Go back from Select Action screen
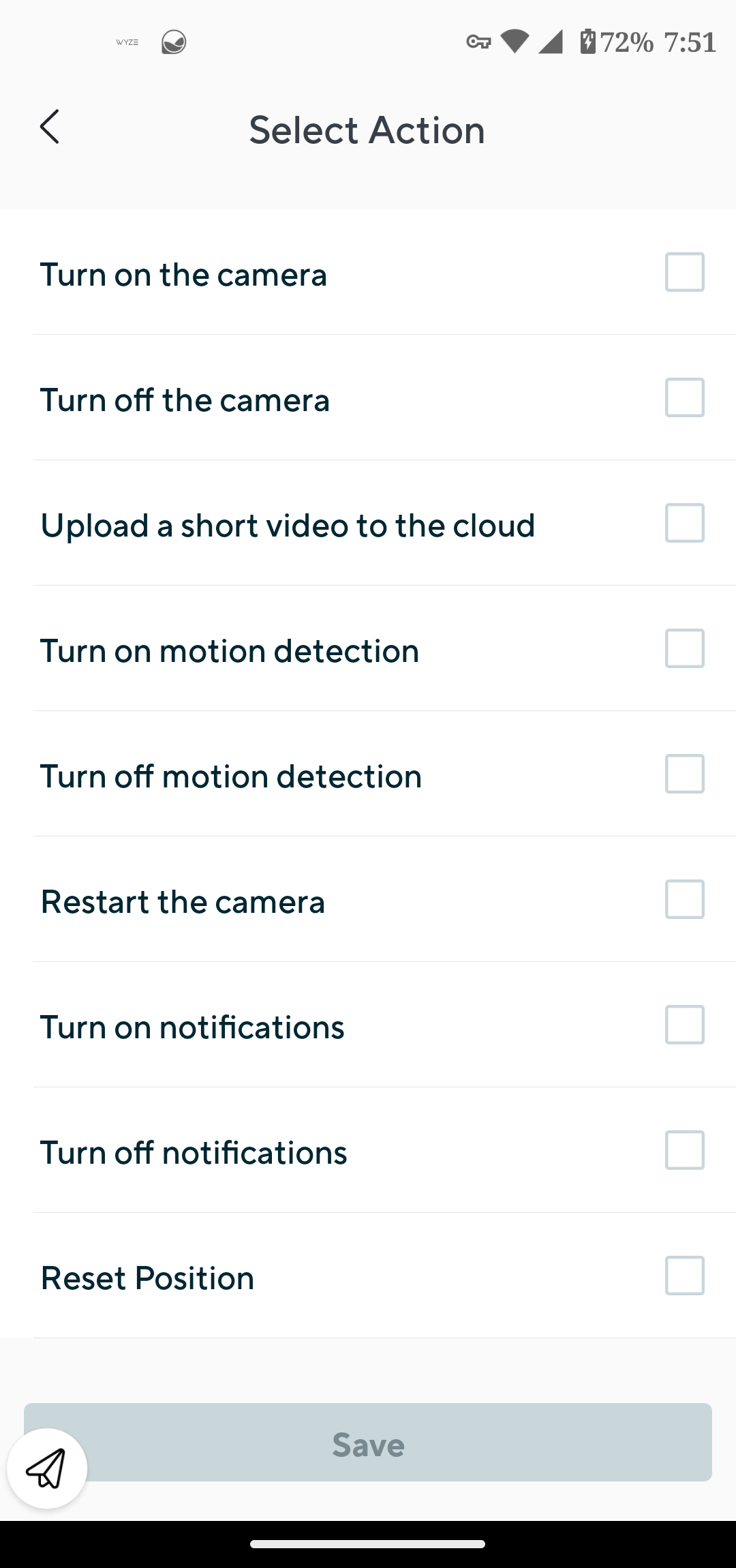This screenshot has width=736, height=1568. tap(50, 127)
